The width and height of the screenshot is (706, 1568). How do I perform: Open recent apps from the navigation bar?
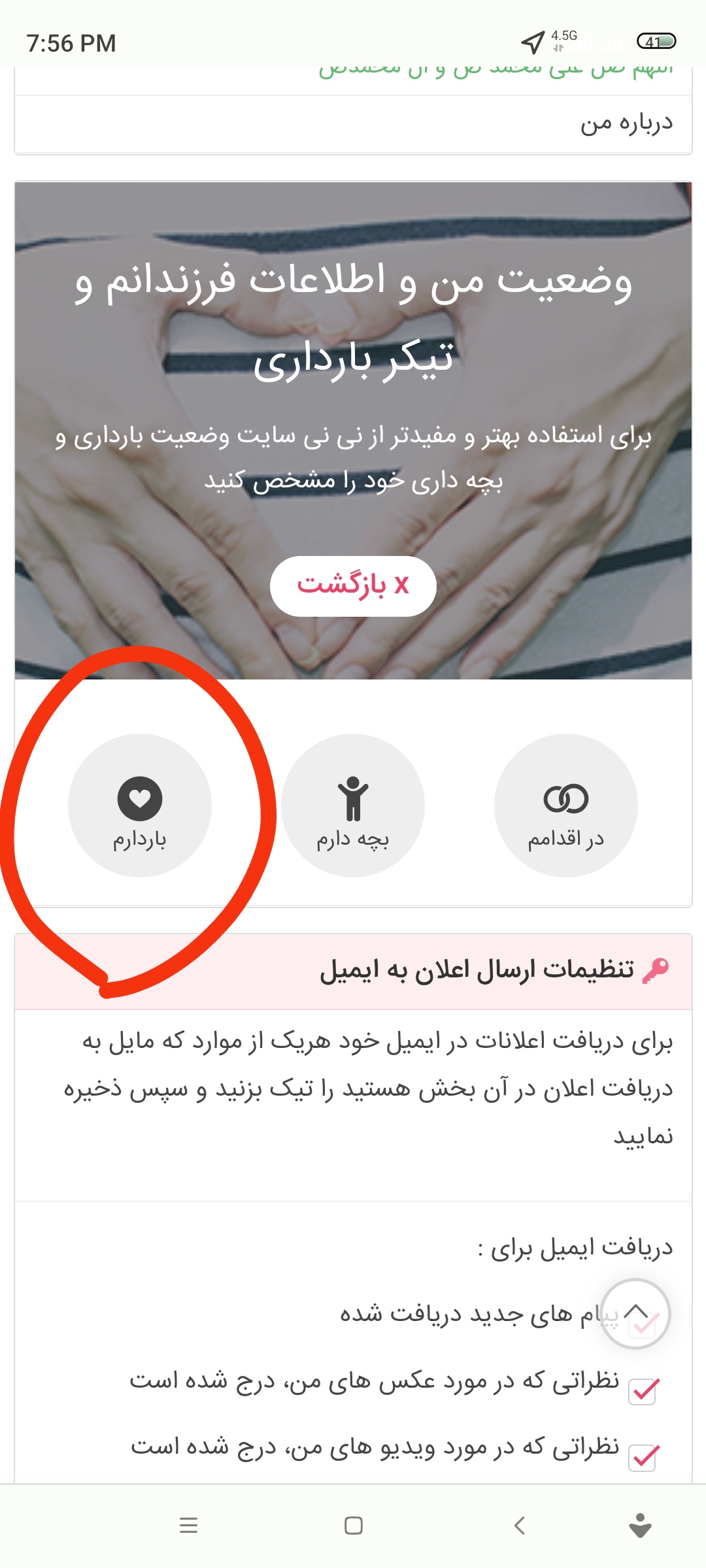click(x=189, y=1526)
